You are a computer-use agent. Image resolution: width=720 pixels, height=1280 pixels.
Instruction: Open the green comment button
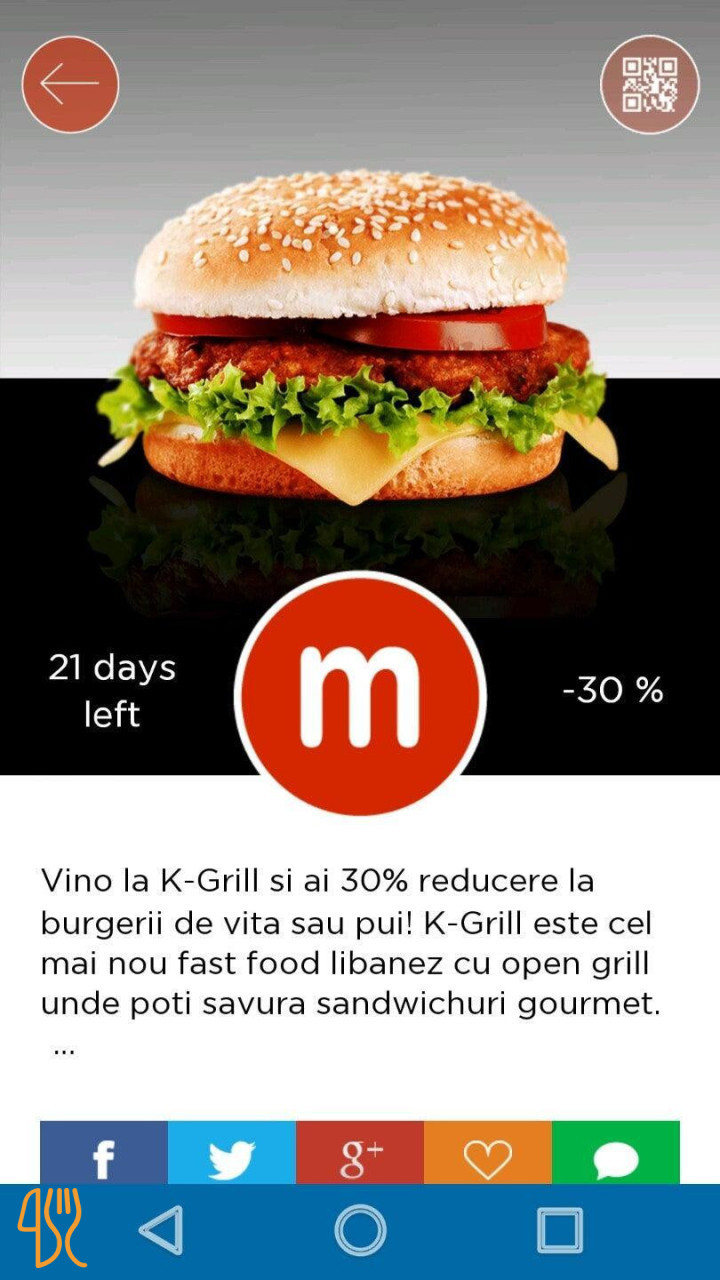coord(615,1155)
